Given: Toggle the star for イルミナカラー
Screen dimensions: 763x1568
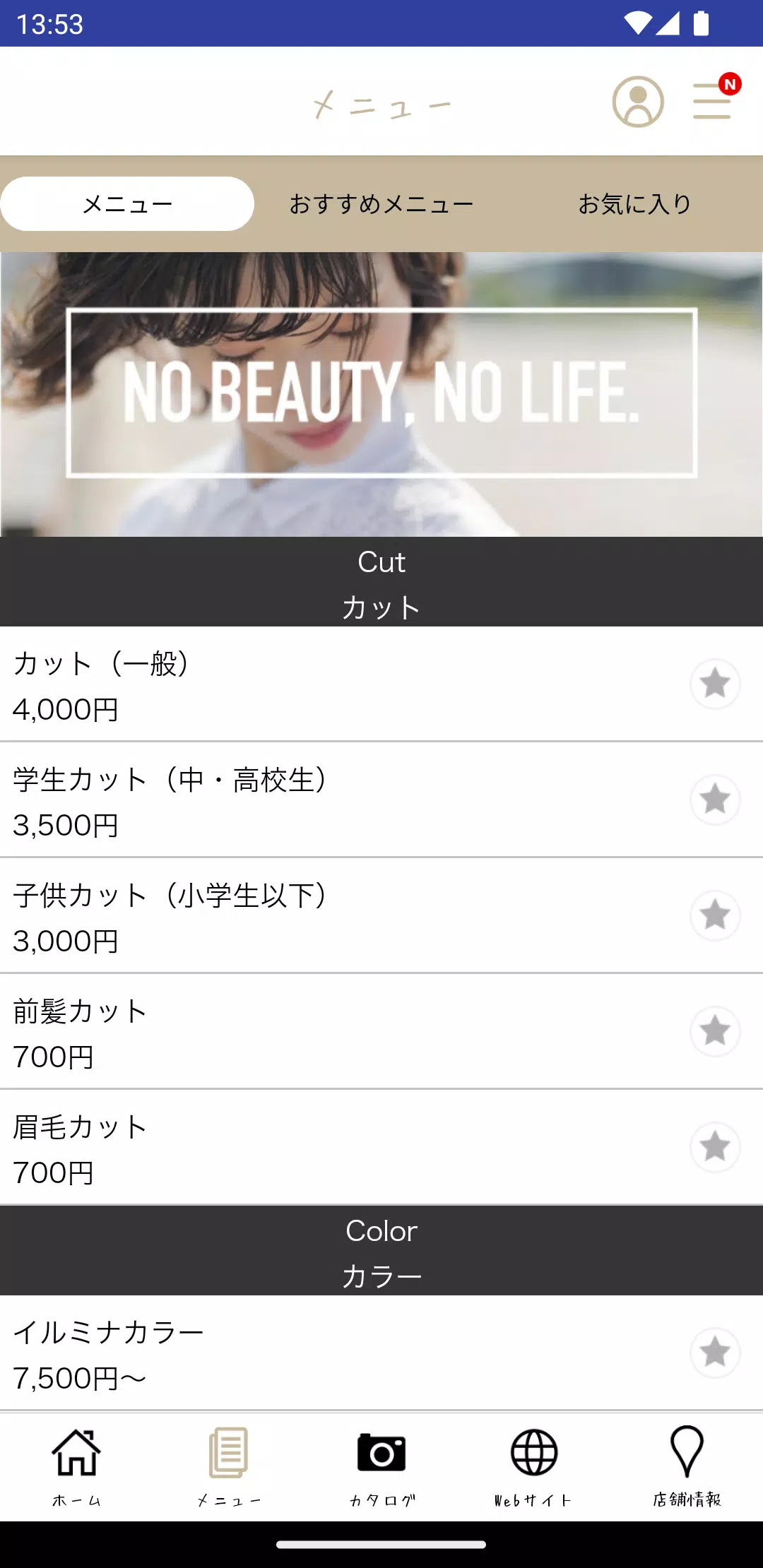Looking at the screenshot, I should [715, 1351].
